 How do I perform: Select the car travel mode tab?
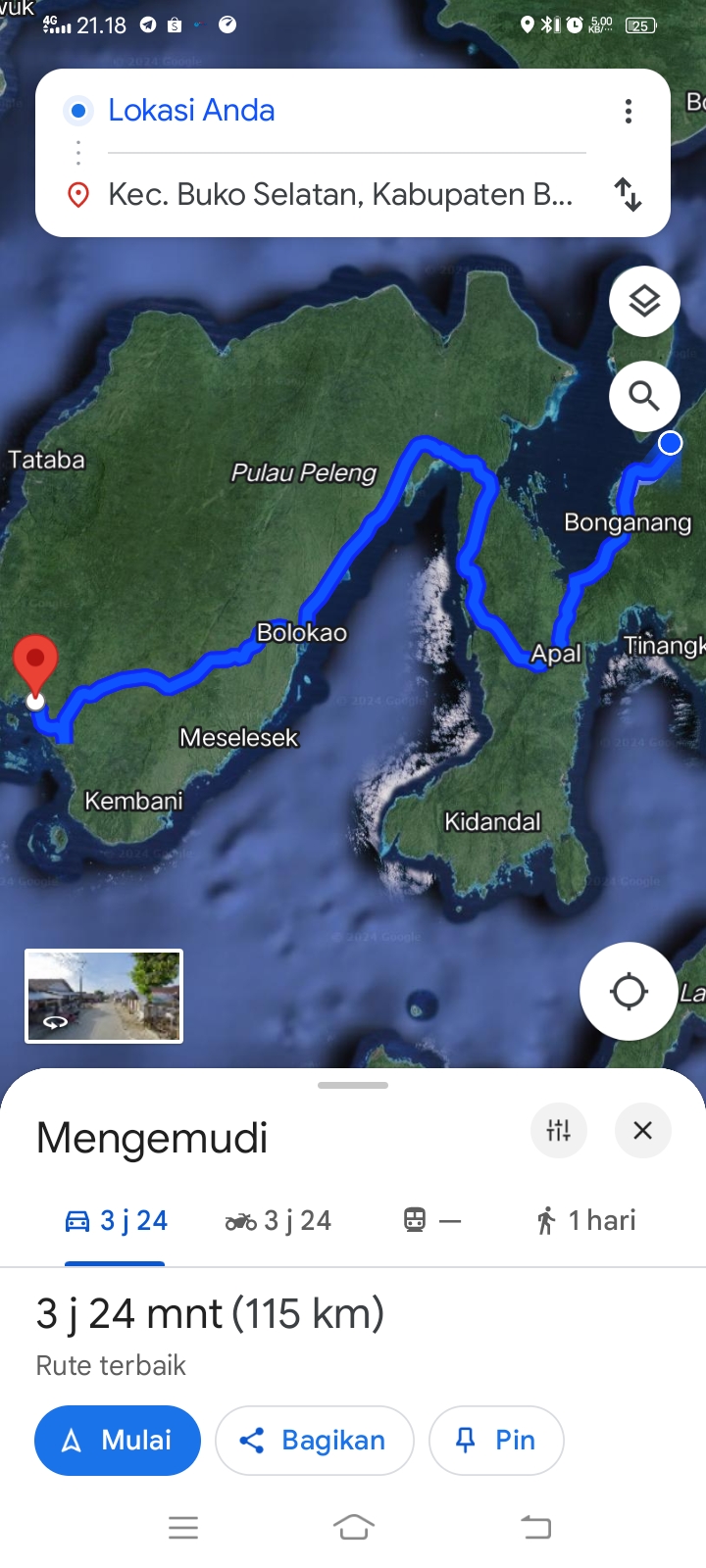116,1221
